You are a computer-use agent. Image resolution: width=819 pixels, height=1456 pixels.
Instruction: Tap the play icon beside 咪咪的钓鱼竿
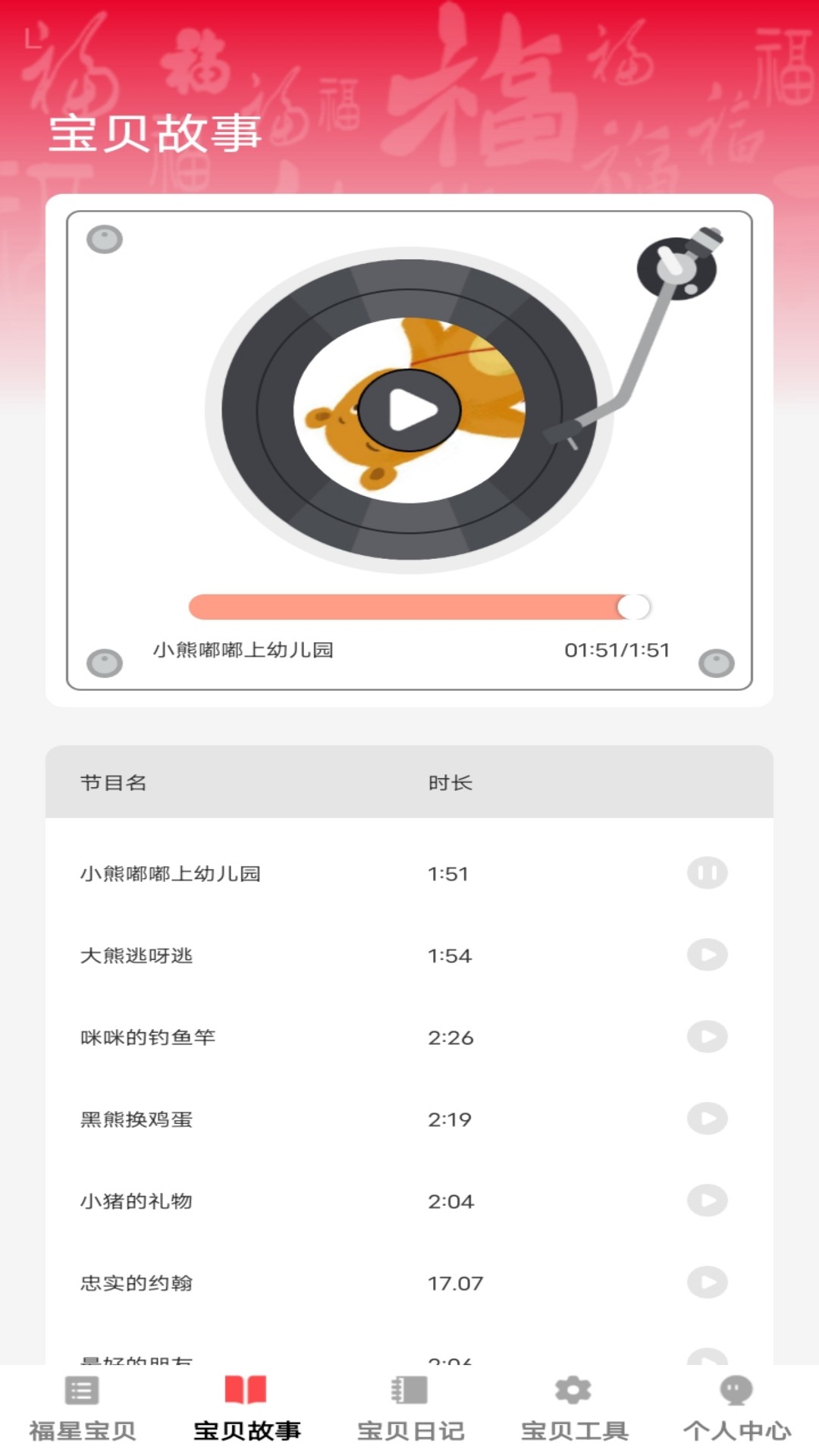707,1037
